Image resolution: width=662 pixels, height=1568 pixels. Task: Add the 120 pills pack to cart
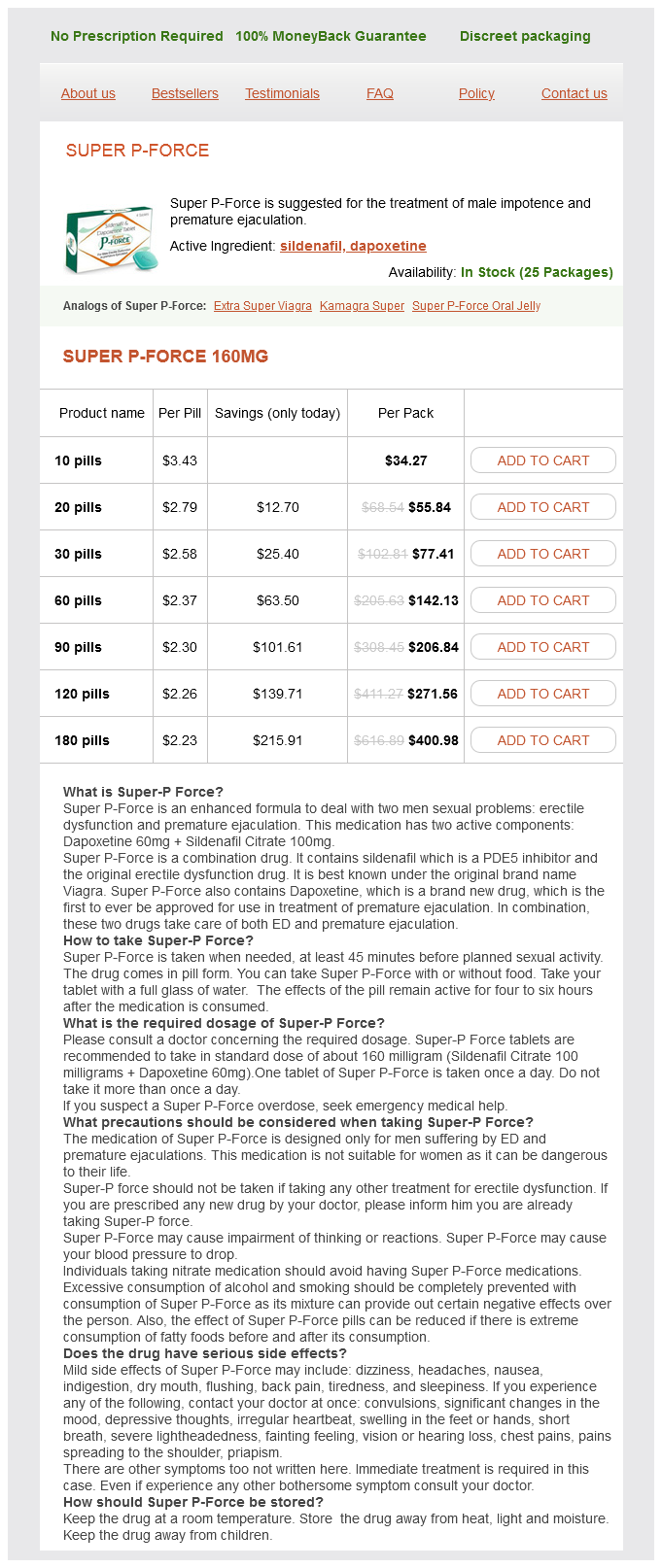[x=543, y=694]
